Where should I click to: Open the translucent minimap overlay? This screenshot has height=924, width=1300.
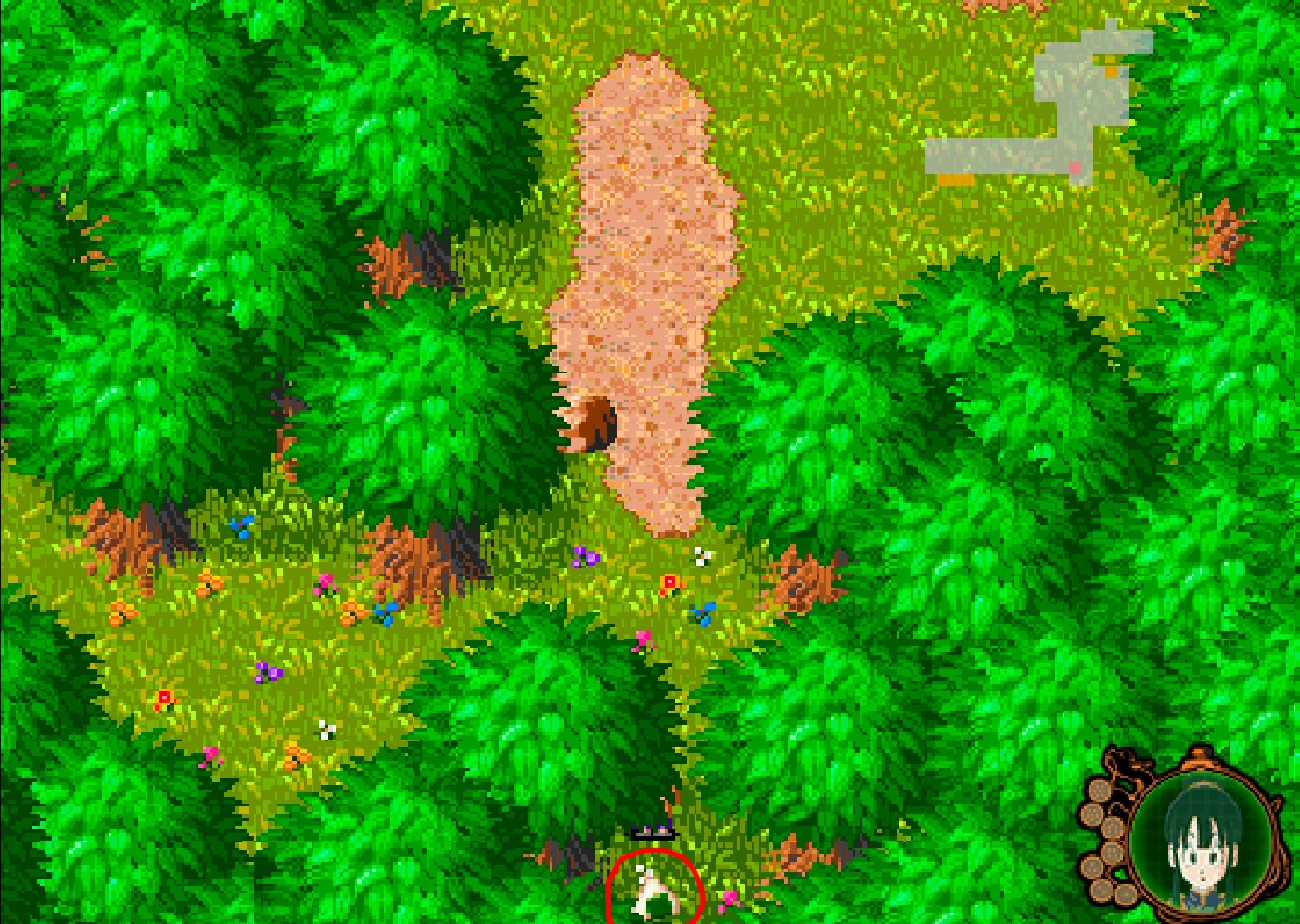click(x=1039, y=104)
